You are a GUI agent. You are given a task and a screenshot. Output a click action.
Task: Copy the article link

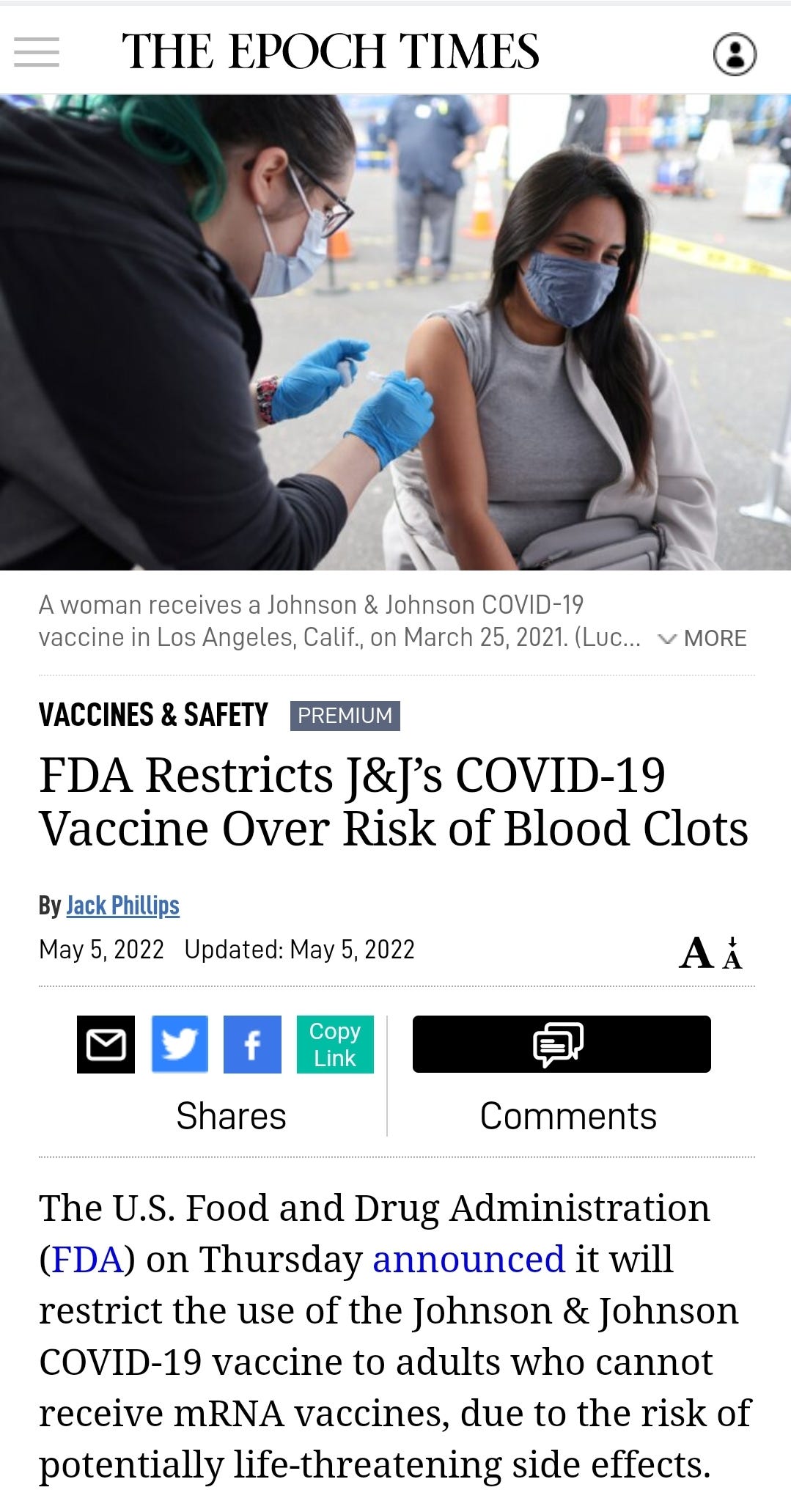335,1044
